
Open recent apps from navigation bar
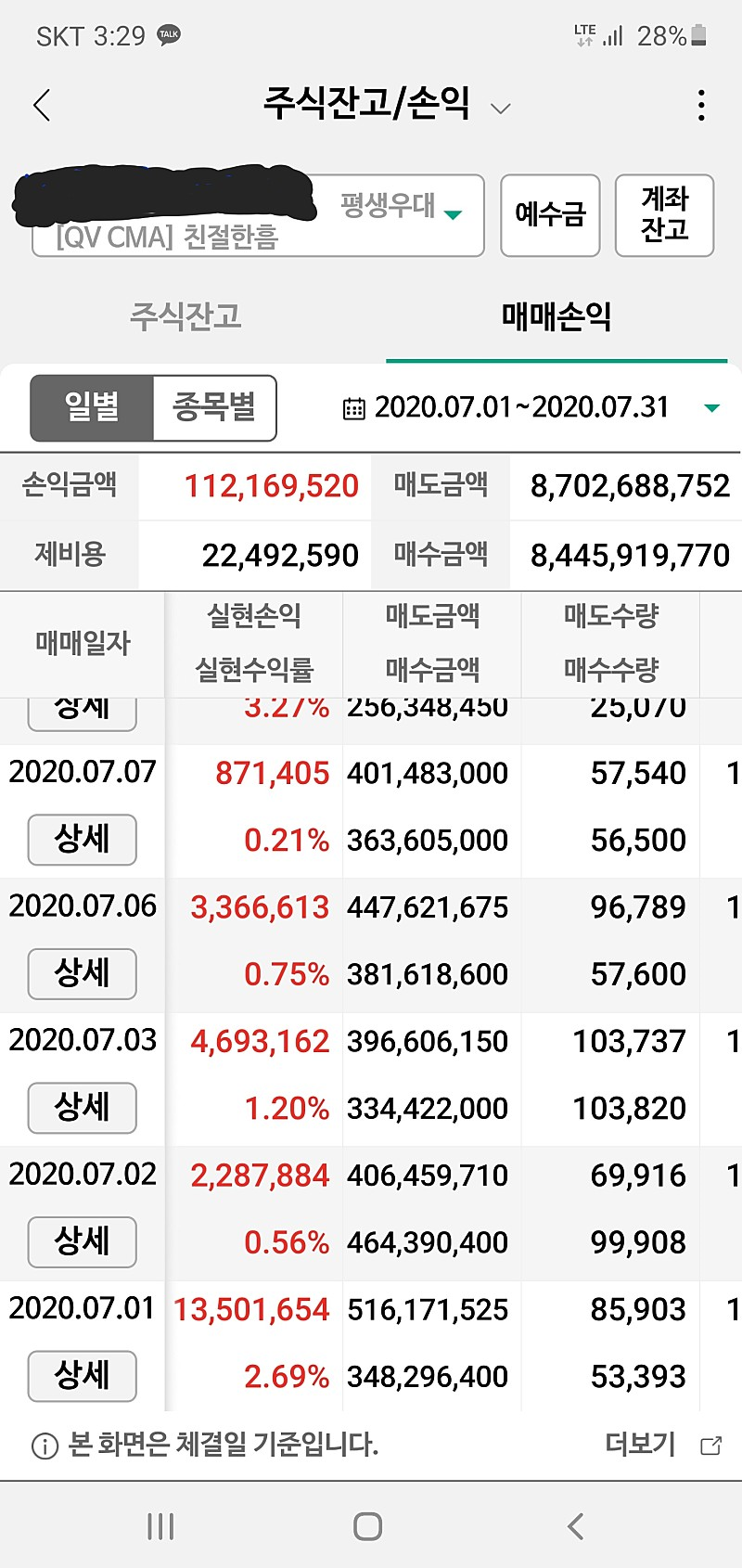(160, 1526)
